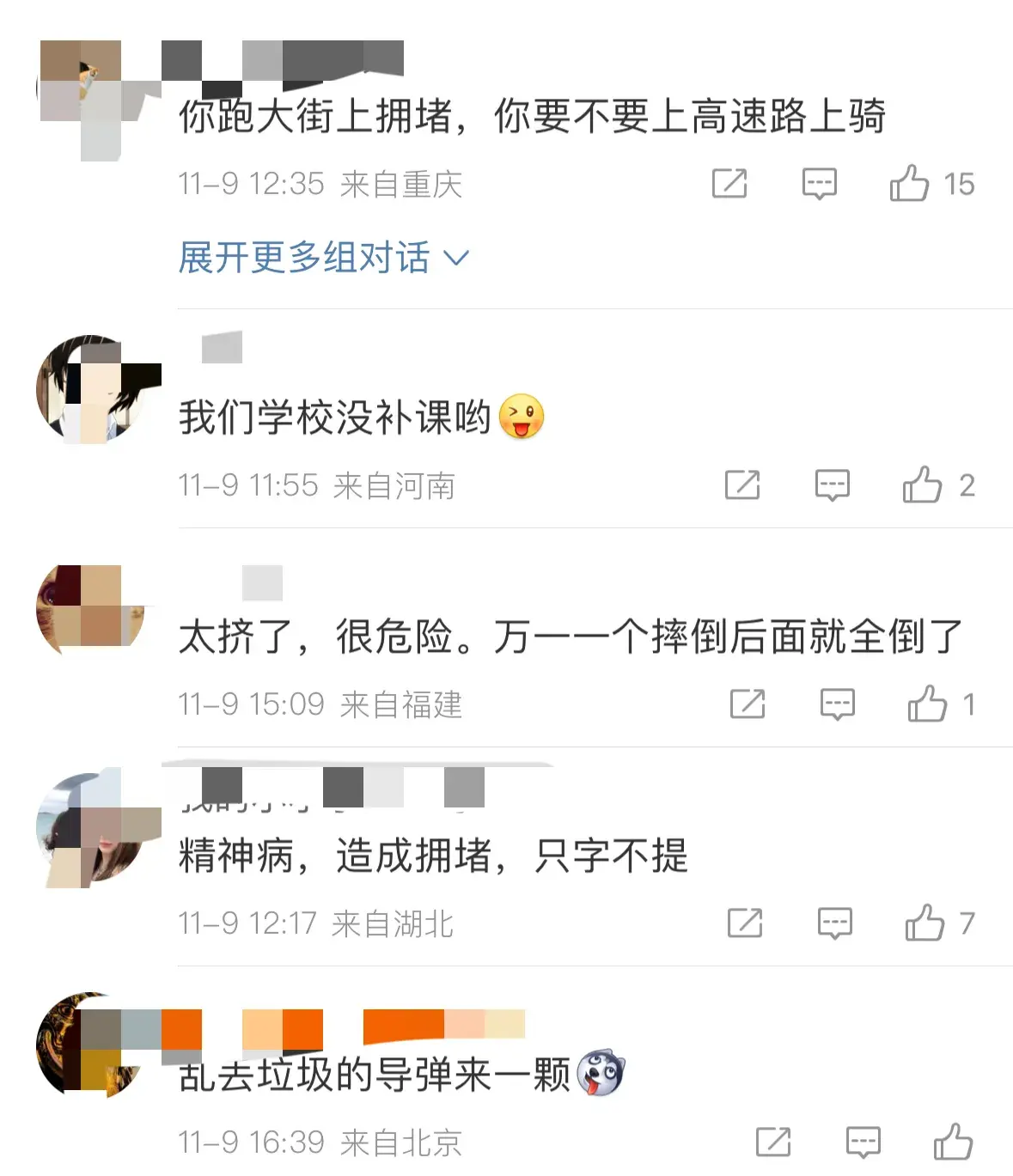Open the Henan commenter's avatar
The height and width of the screenshot is (1176, 1013).
tap(88, 389)
